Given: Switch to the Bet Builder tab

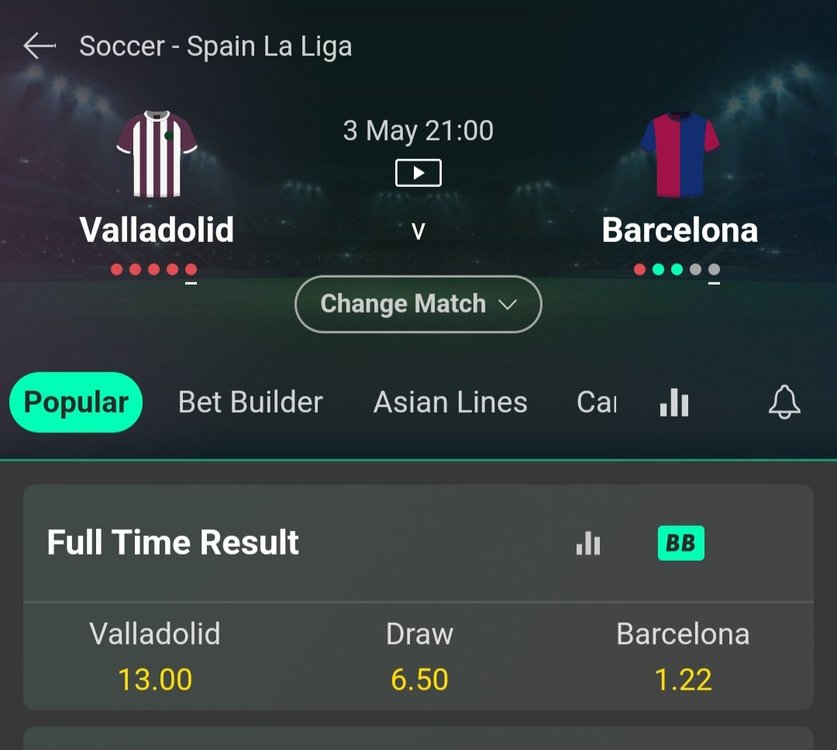Looking at the screenshot, I should [250, 403].
